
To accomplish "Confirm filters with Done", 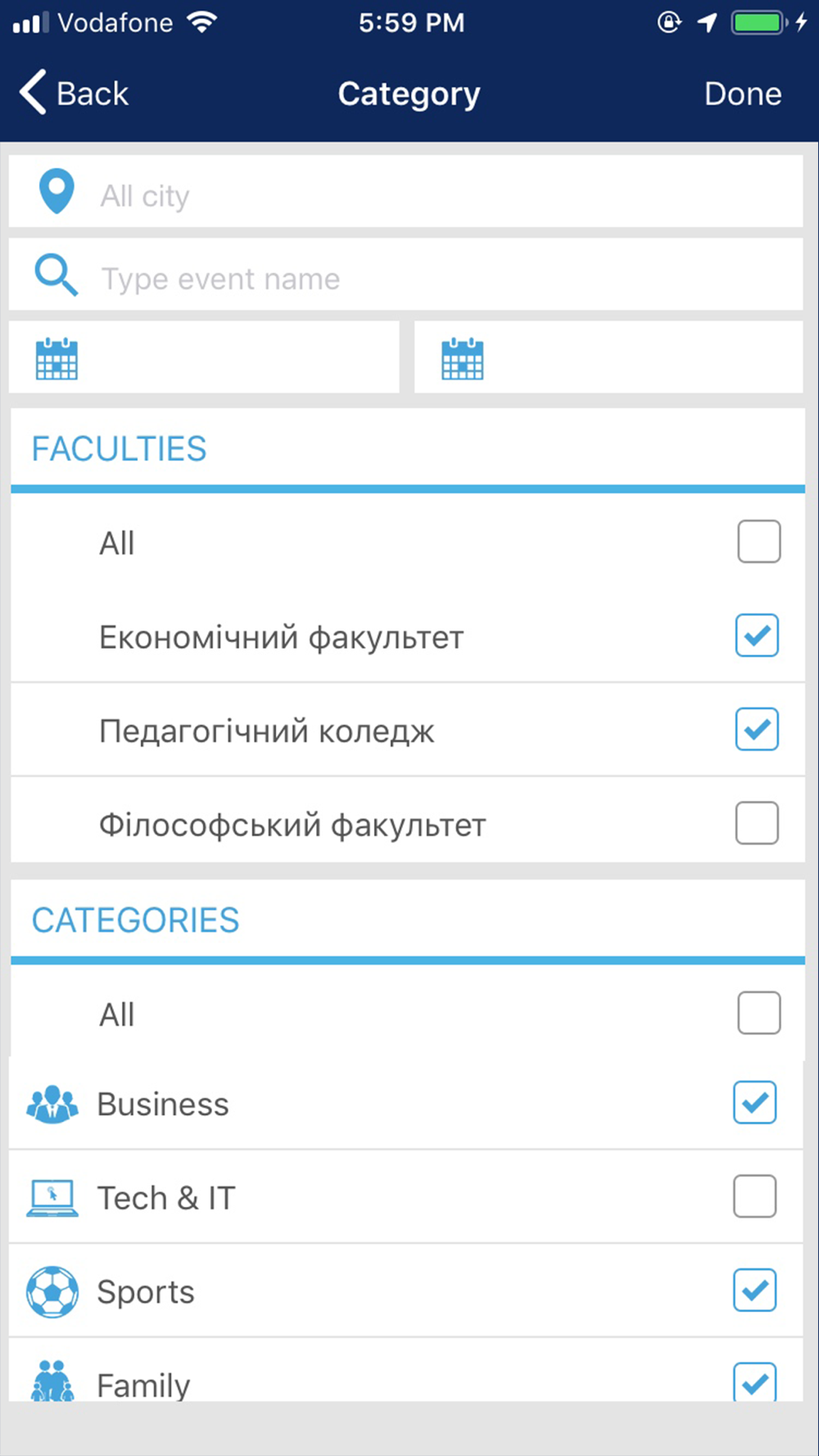I will pos(742,93).
